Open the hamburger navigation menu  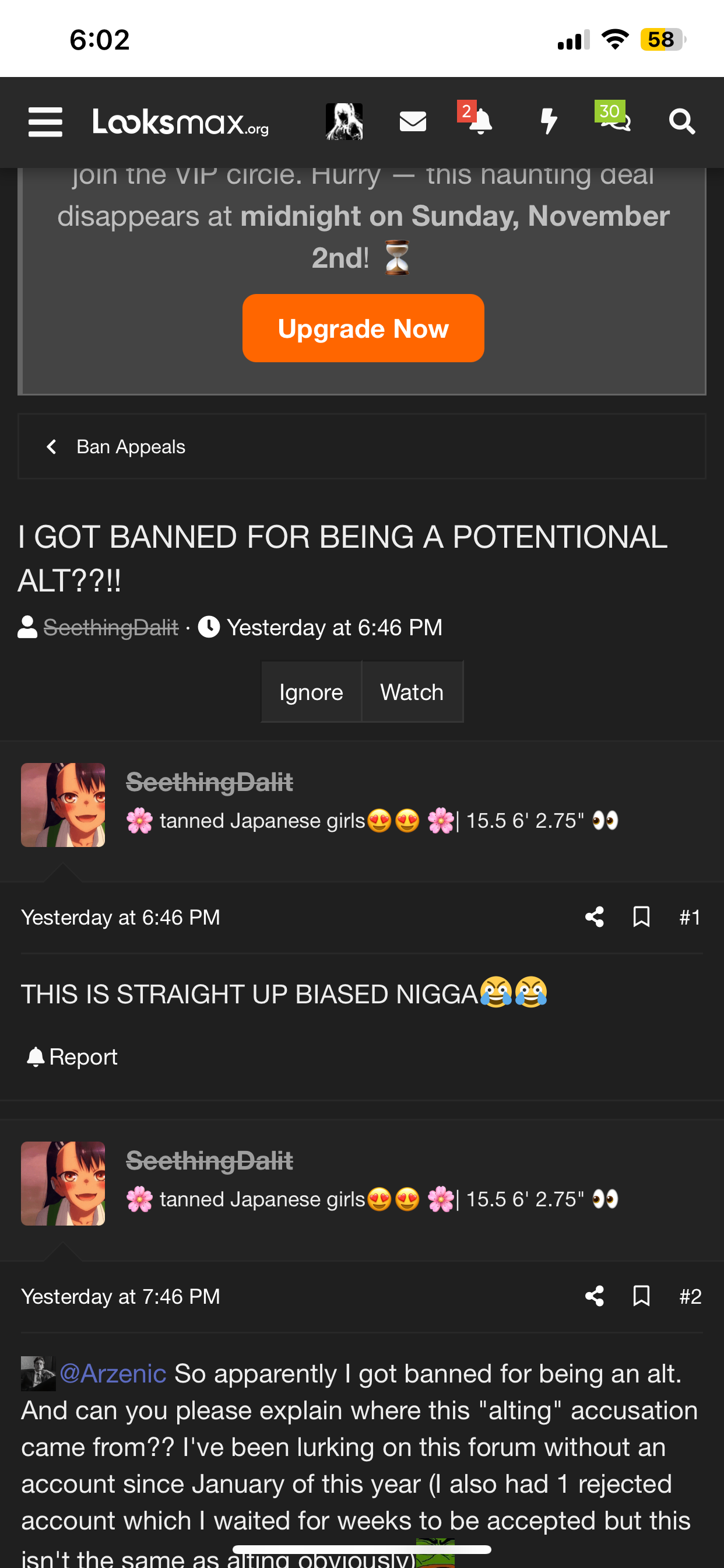click(45, 122)
